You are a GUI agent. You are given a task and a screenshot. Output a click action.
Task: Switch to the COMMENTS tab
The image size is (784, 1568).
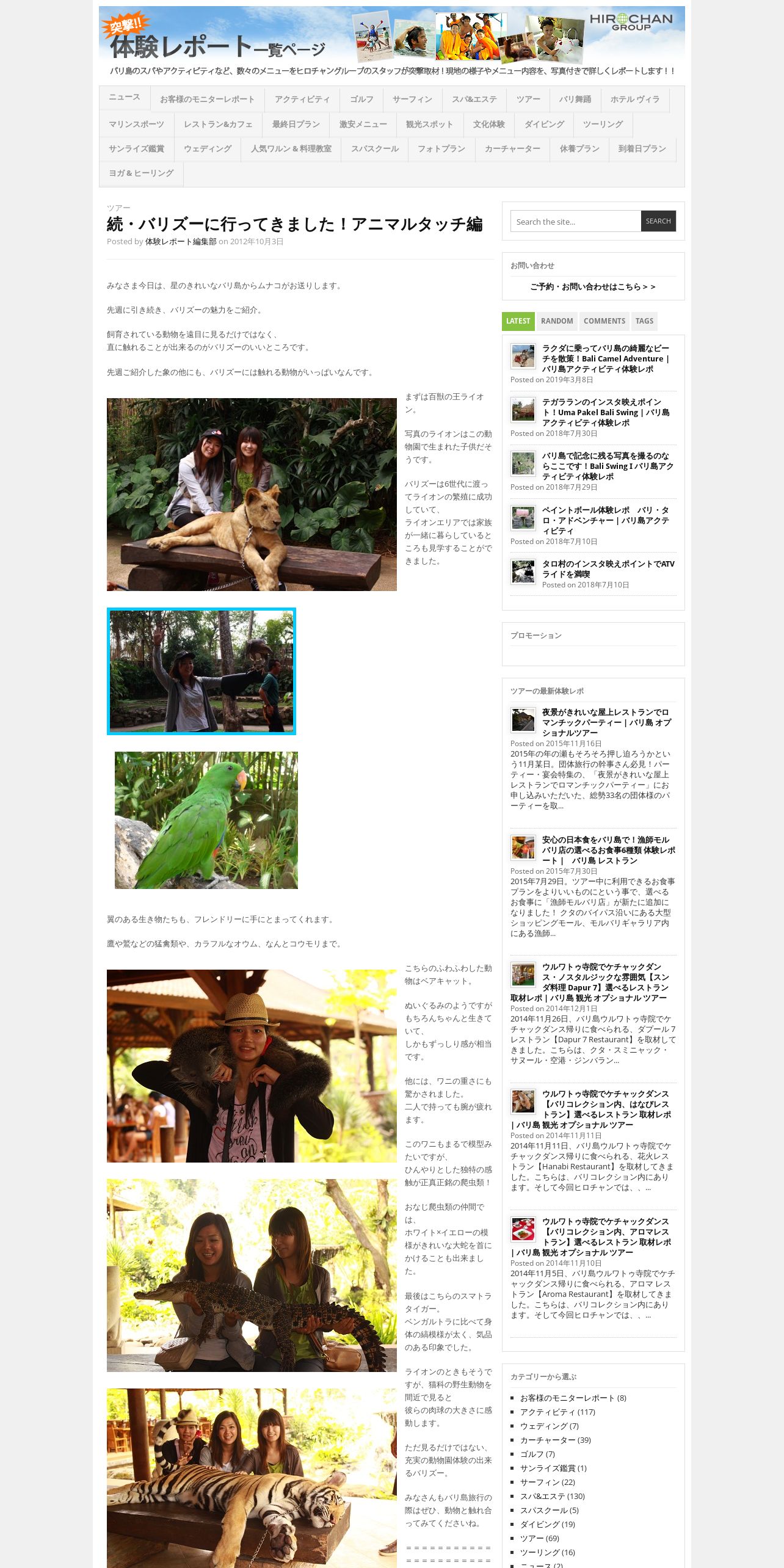click(604, 321)
